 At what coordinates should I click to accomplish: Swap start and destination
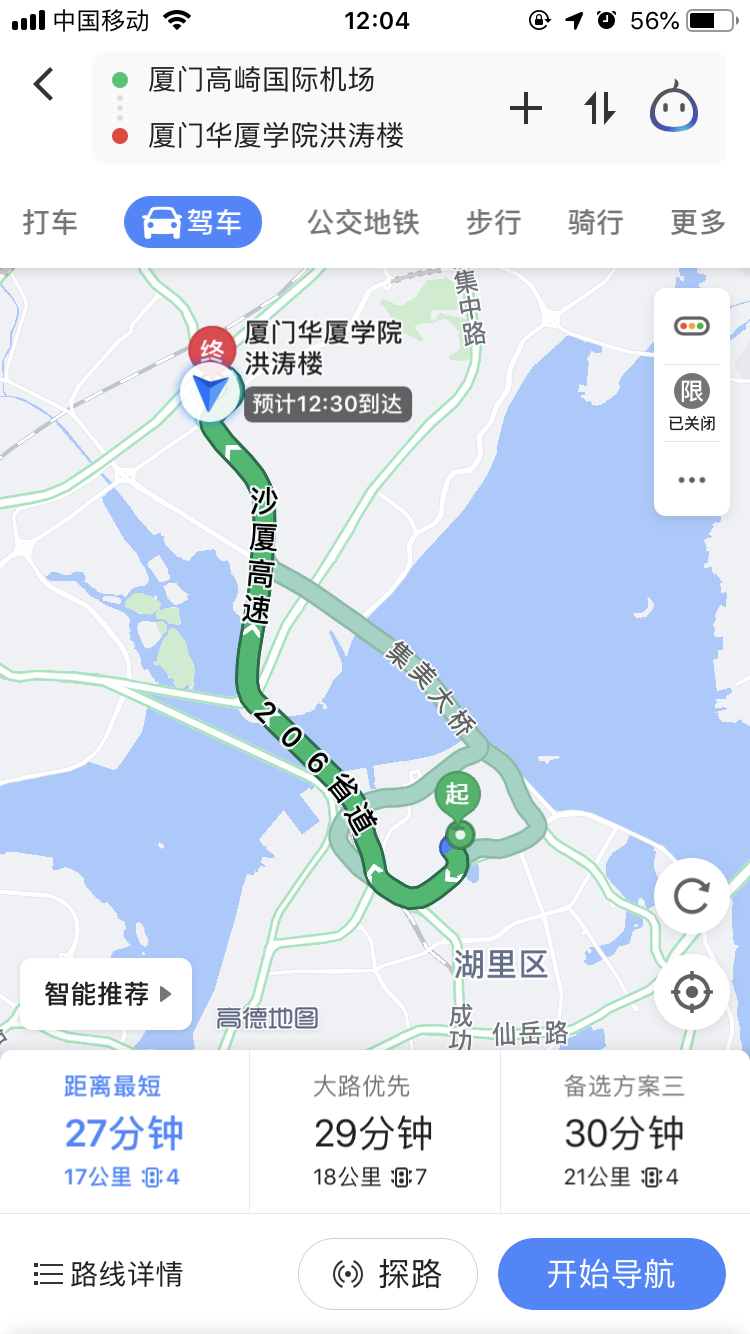(600, 108)
